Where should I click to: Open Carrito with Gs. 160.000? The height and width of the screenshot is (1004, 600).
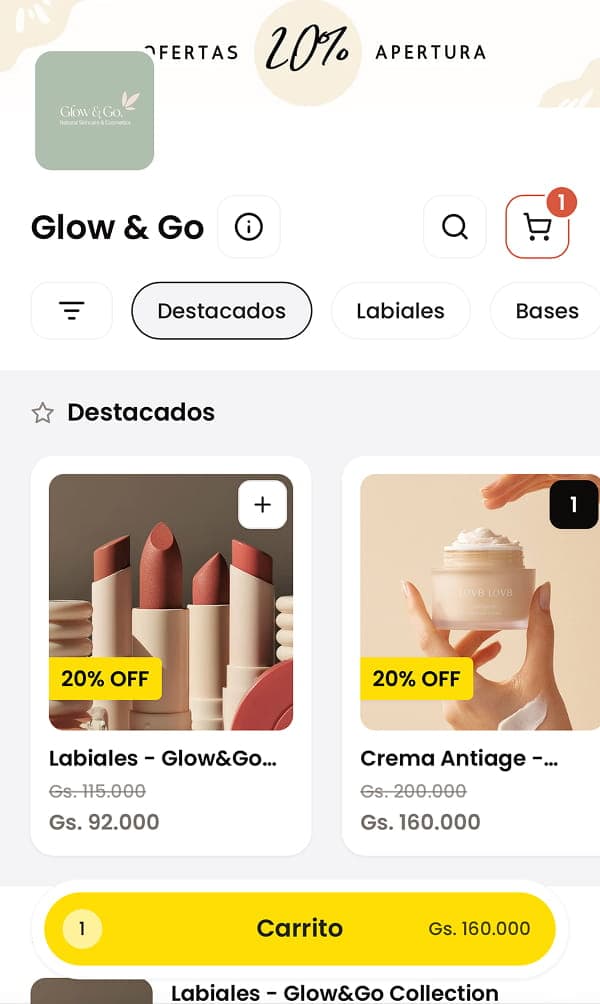pyautogui.click(x=300, y=928)
